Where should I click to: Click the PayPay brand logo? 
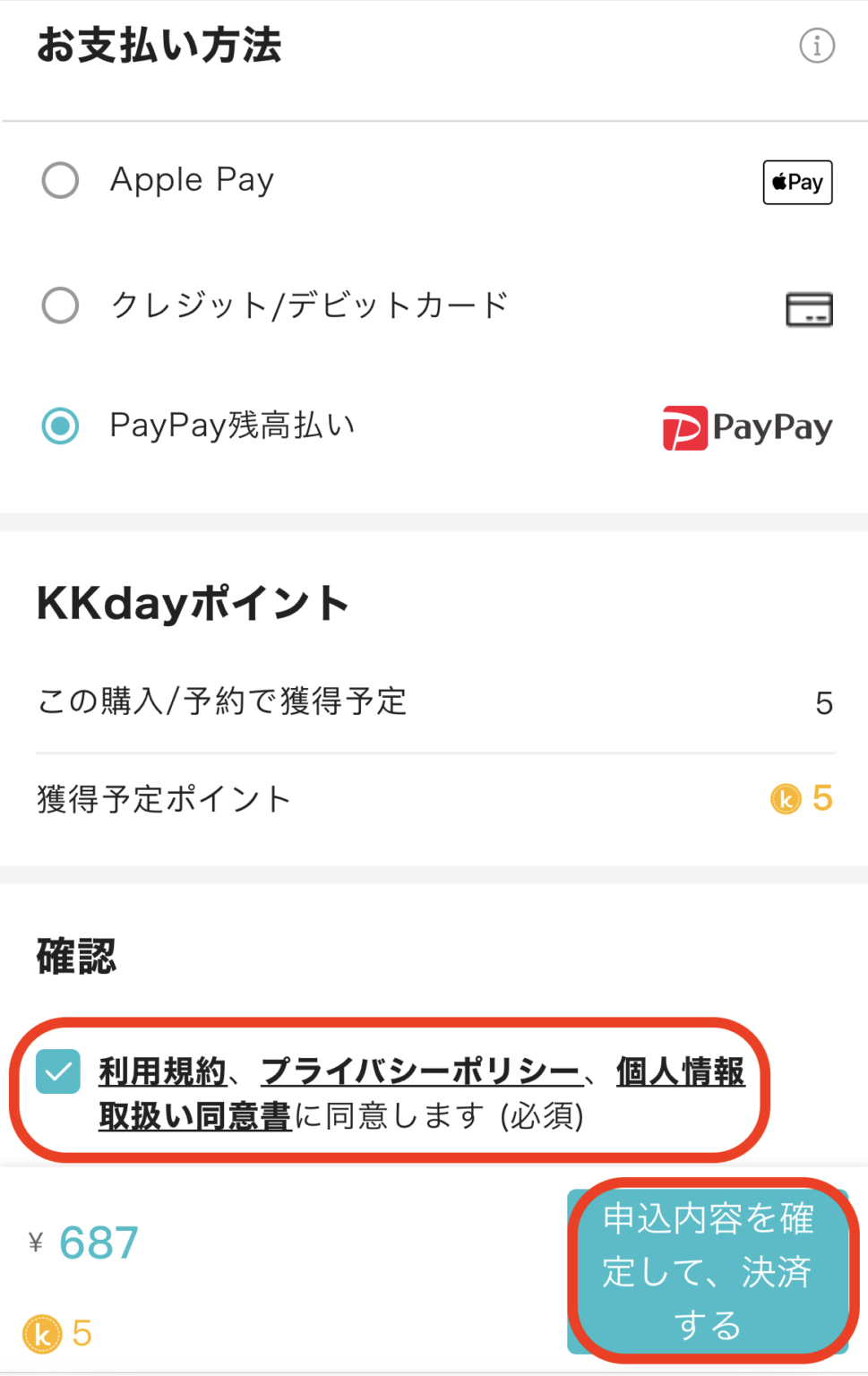point(748,428)
